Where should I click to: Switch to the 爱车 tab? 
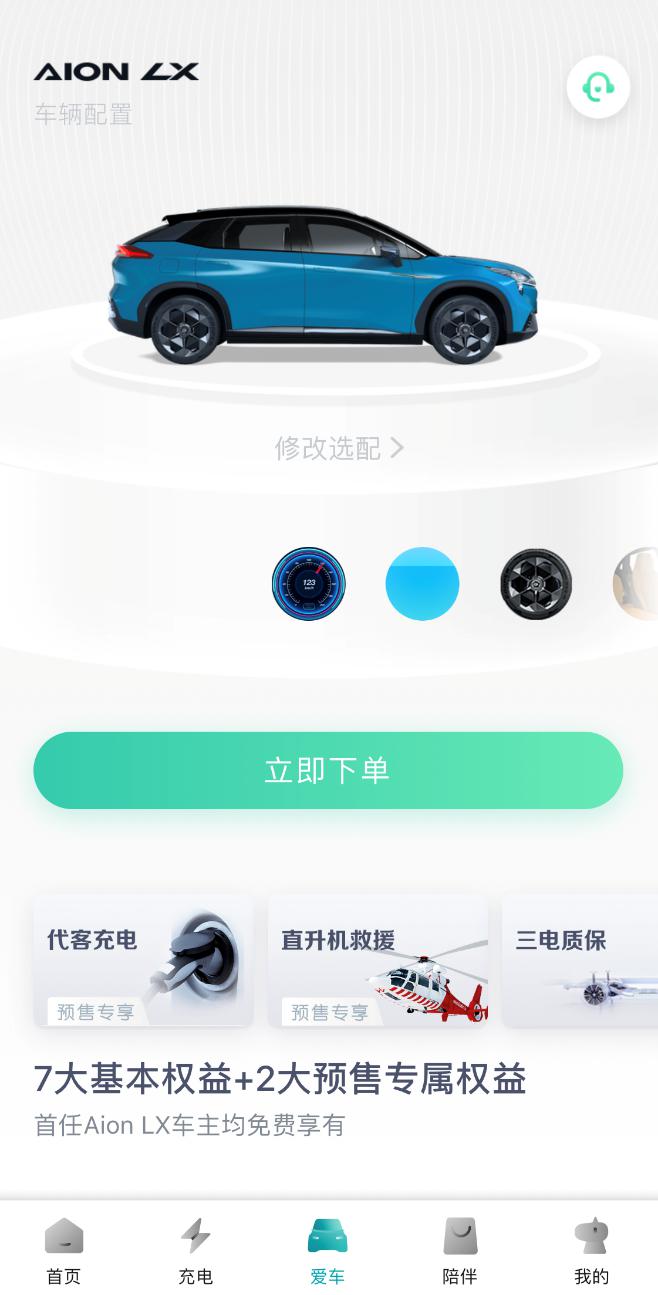327,1250
